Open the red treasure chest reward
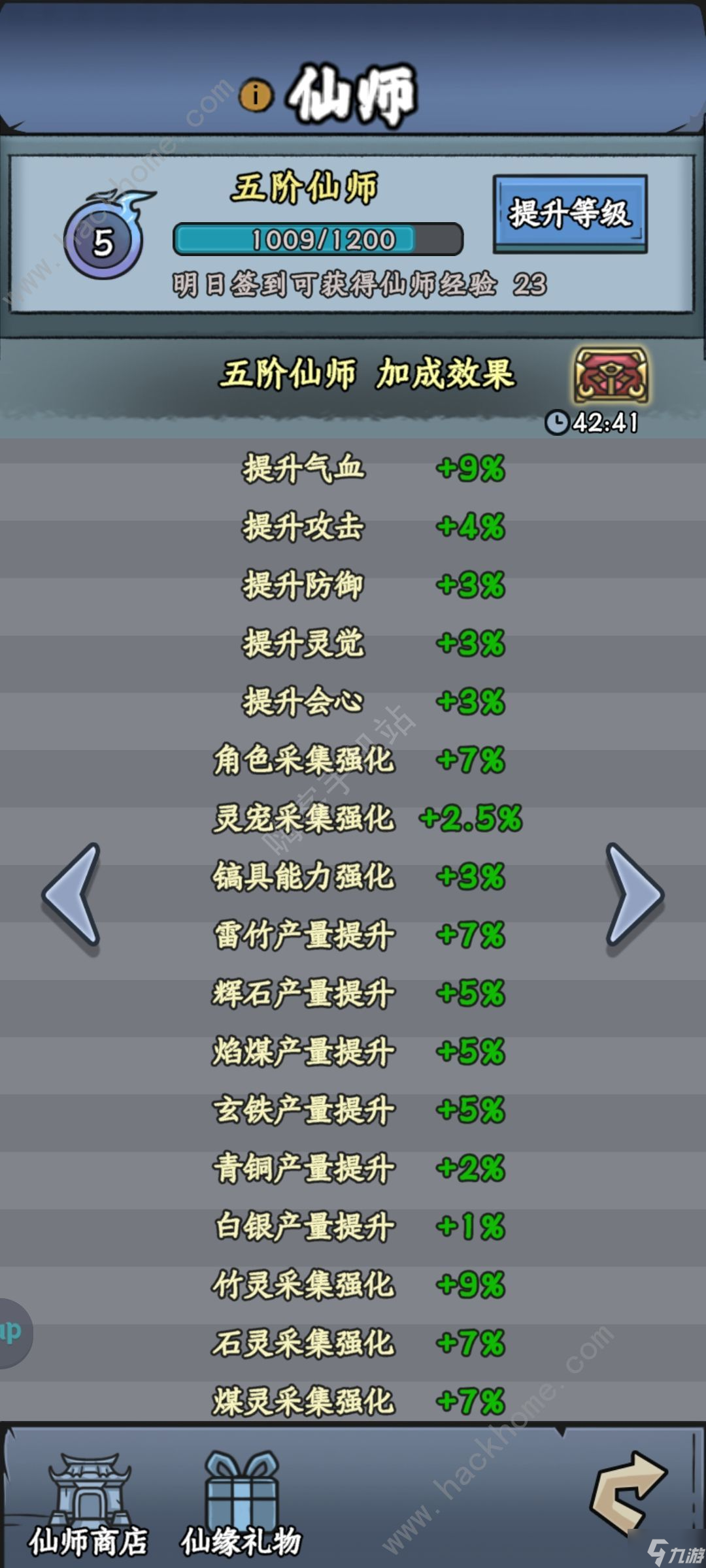The width and height of the screenshot is (706, 1568). point(611,376)
